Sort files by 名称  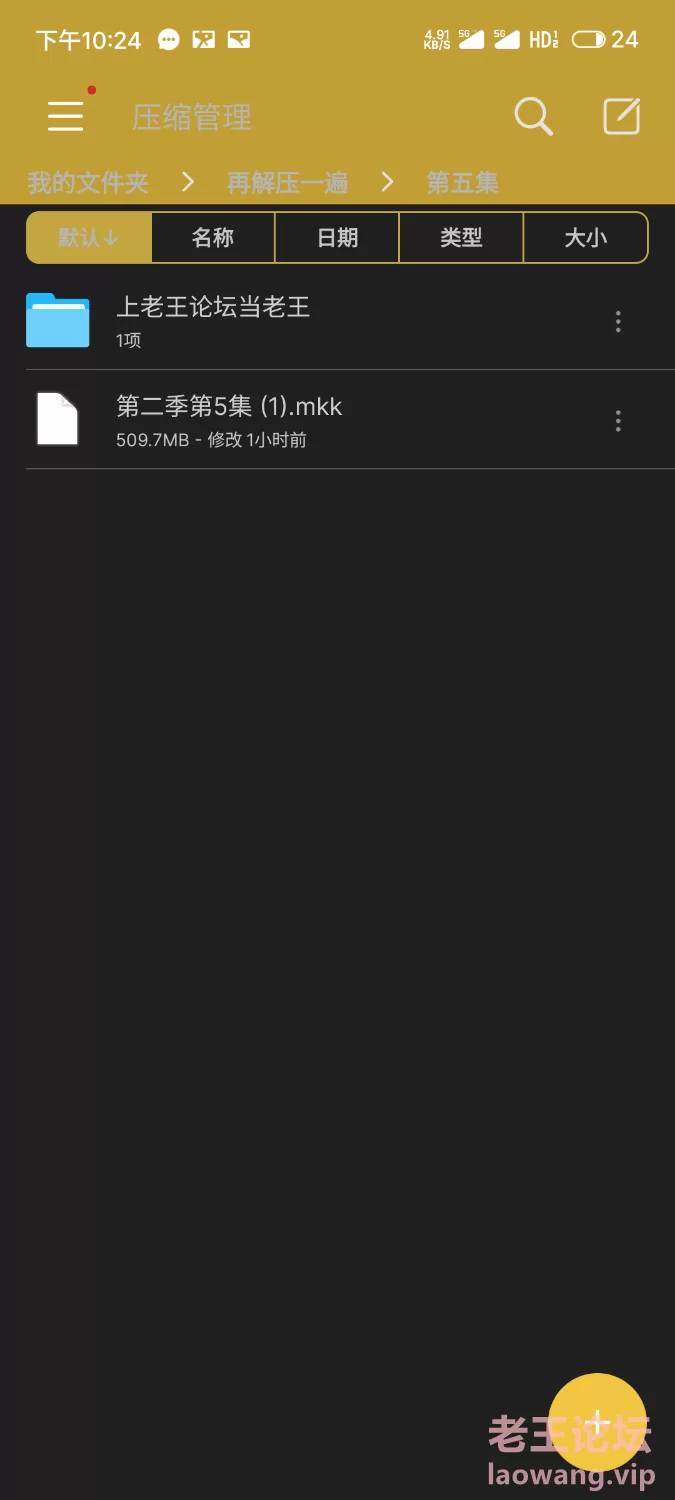(x=213, y=238)
